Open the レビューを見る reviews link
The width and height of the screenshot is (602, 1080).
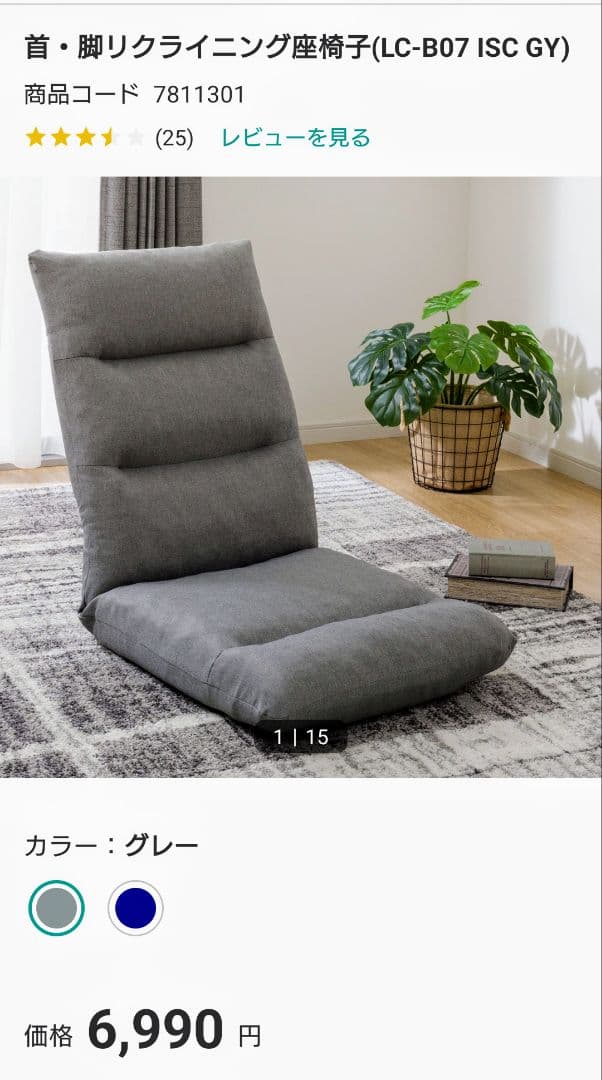(295, 138)
